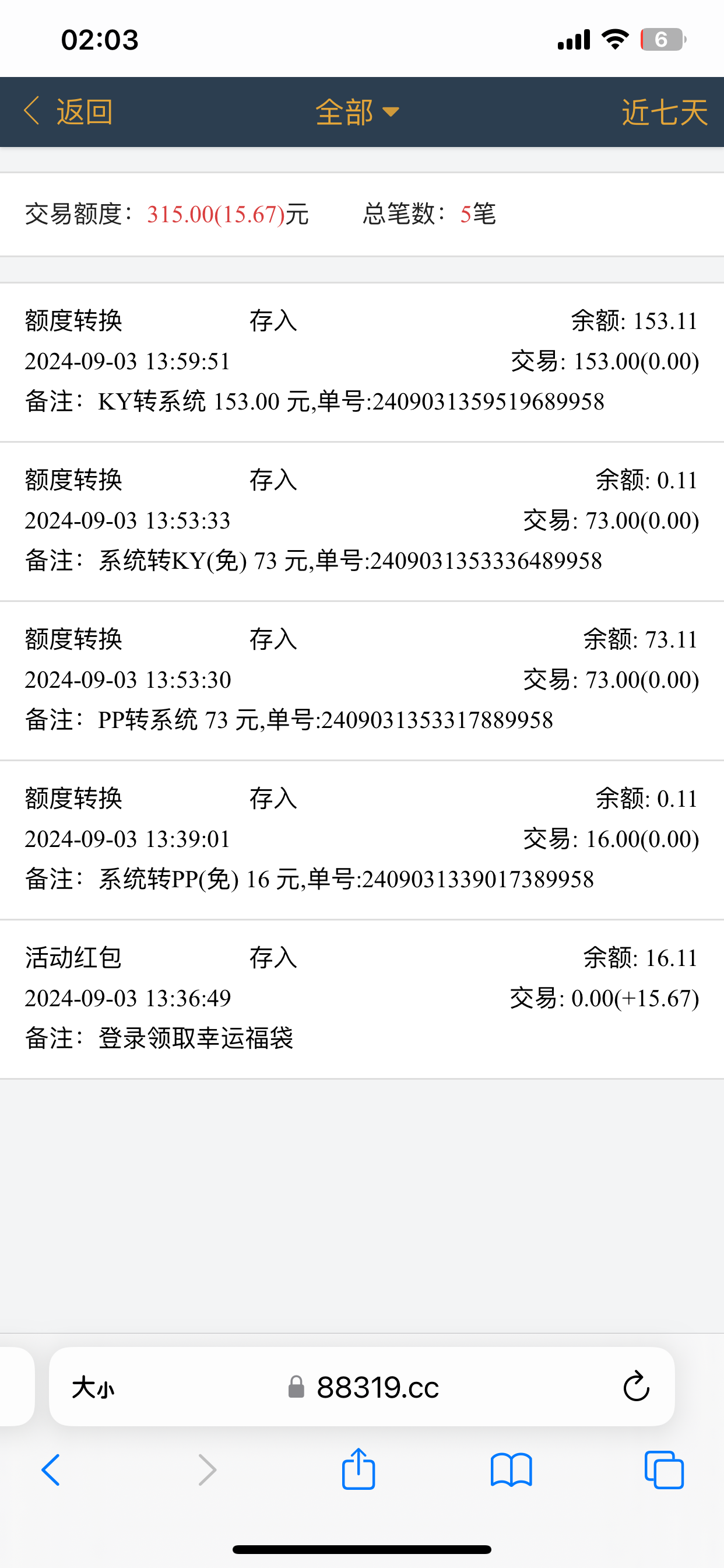The image size is (724, 1568).
Task: Open Safari bookmarks
Action: (511, 1471)
